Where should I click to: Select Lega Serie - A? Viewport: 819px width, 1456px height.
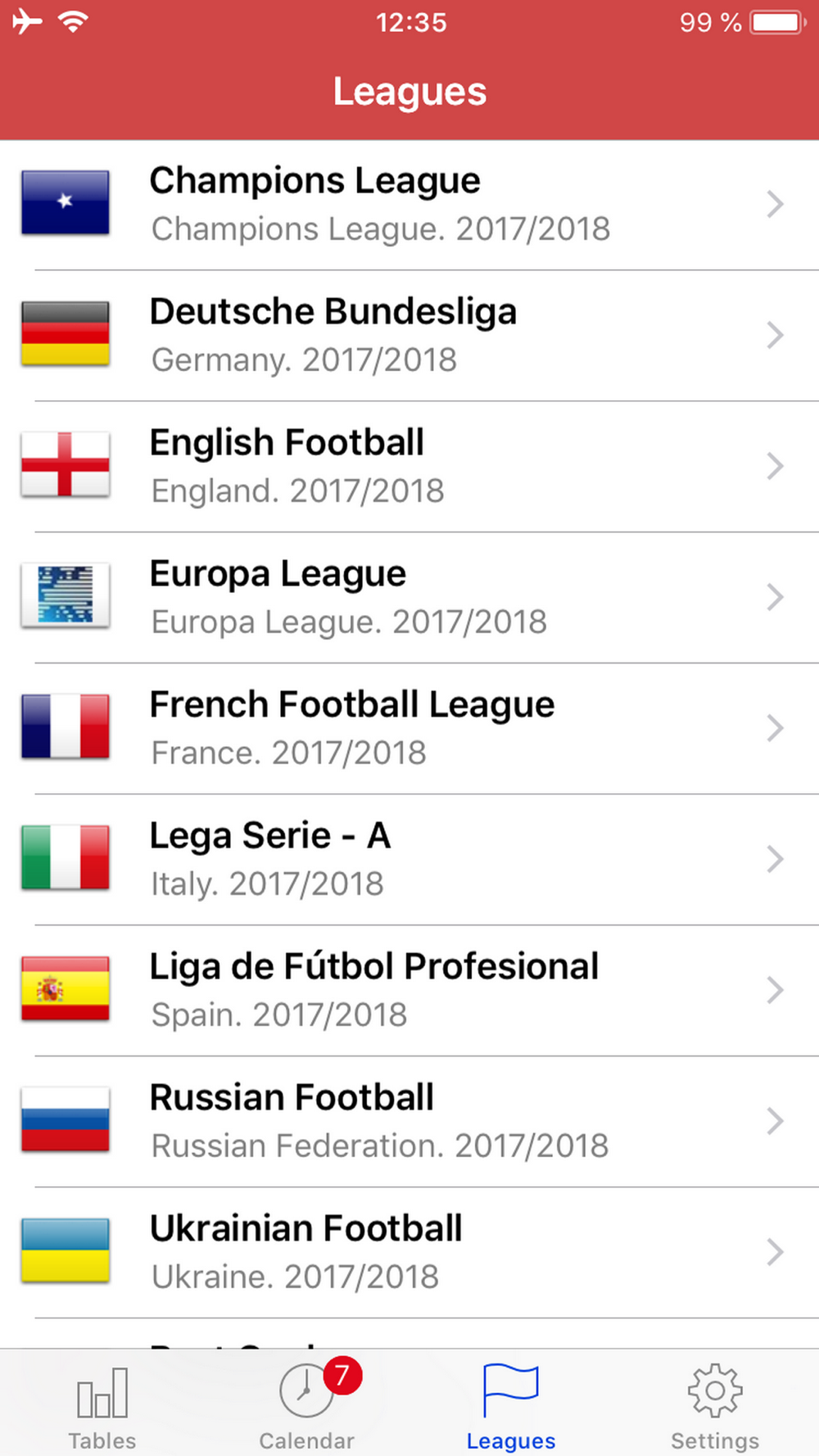coord(409,860)
